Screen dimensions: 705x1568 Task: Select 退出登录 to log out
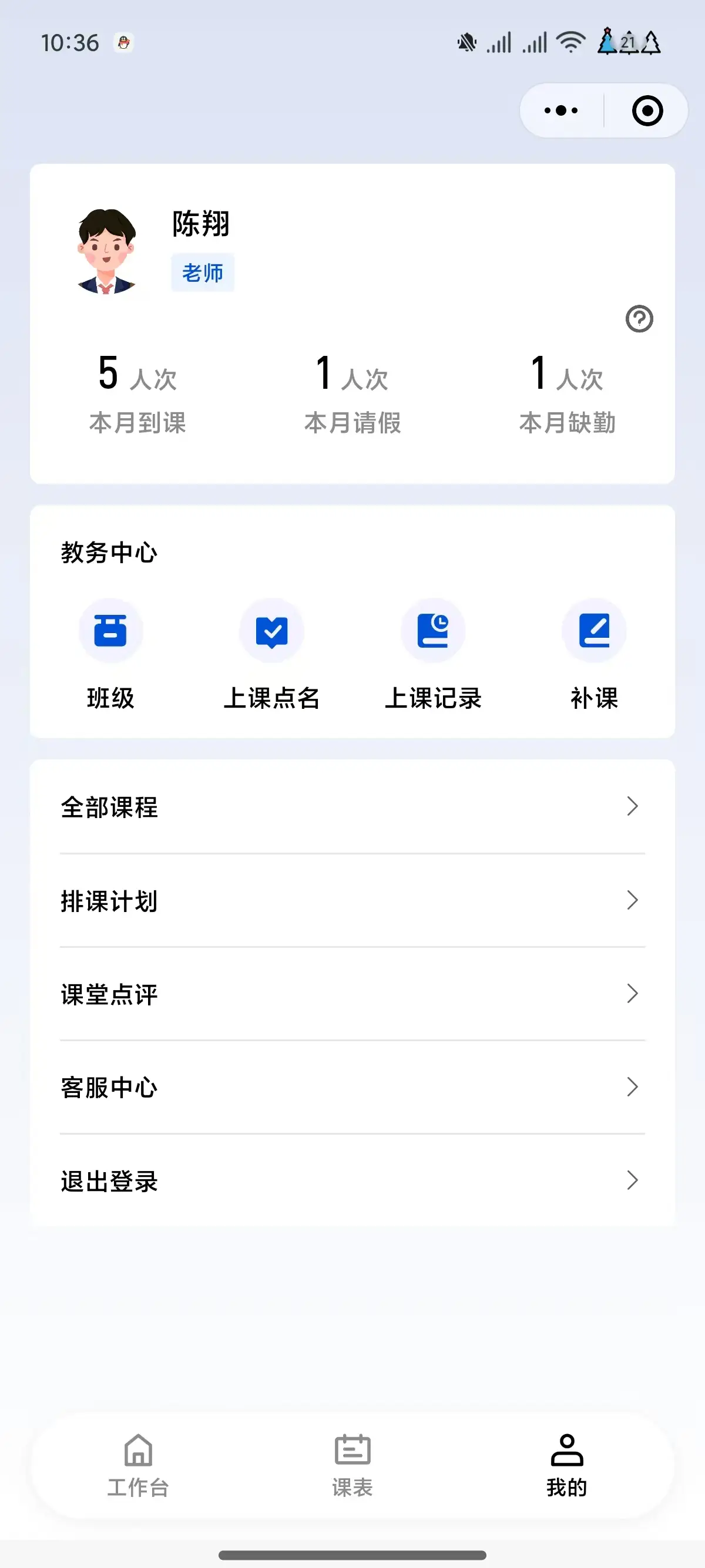tap(352, 1181)
